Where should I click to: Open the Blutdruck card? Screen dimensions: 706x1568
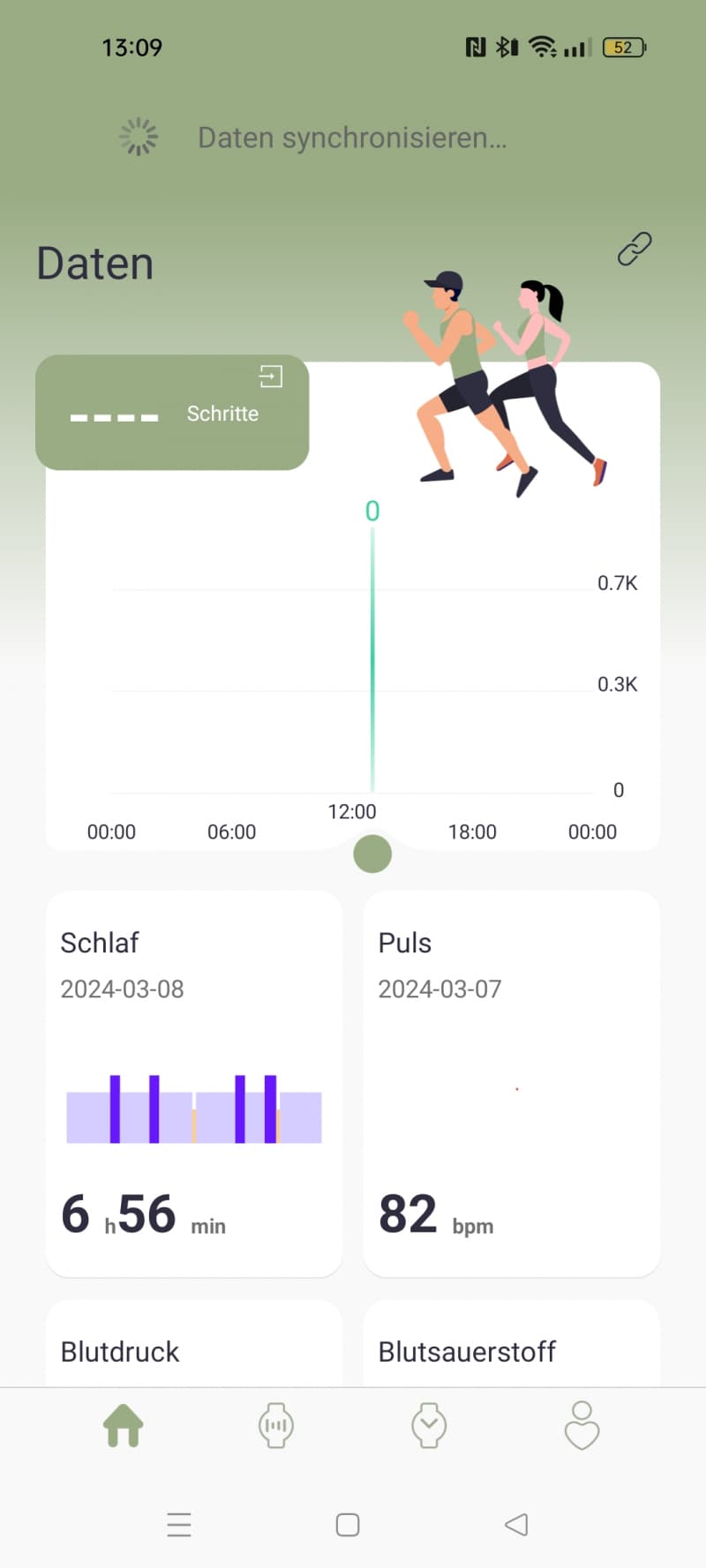[x=194, y=1343]
